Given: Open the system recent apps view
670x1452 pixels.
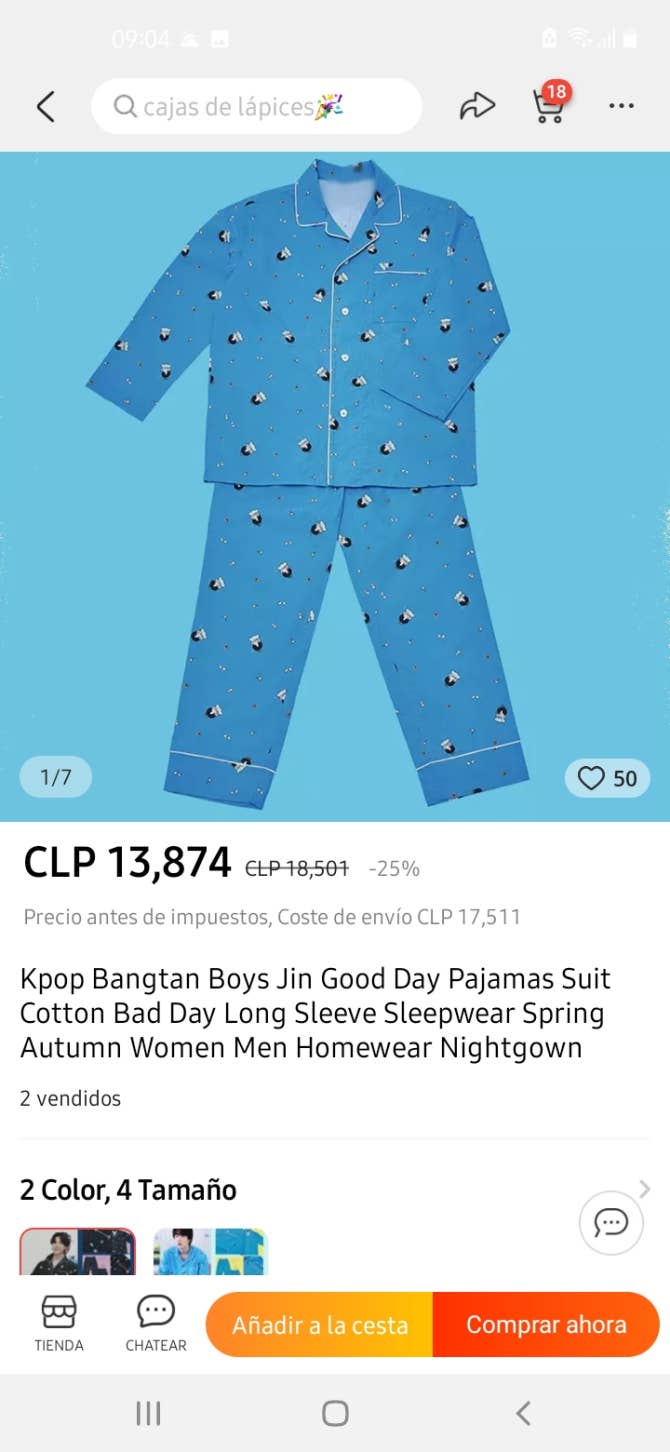Looking at the screenshot, I should click(148, 1413).
